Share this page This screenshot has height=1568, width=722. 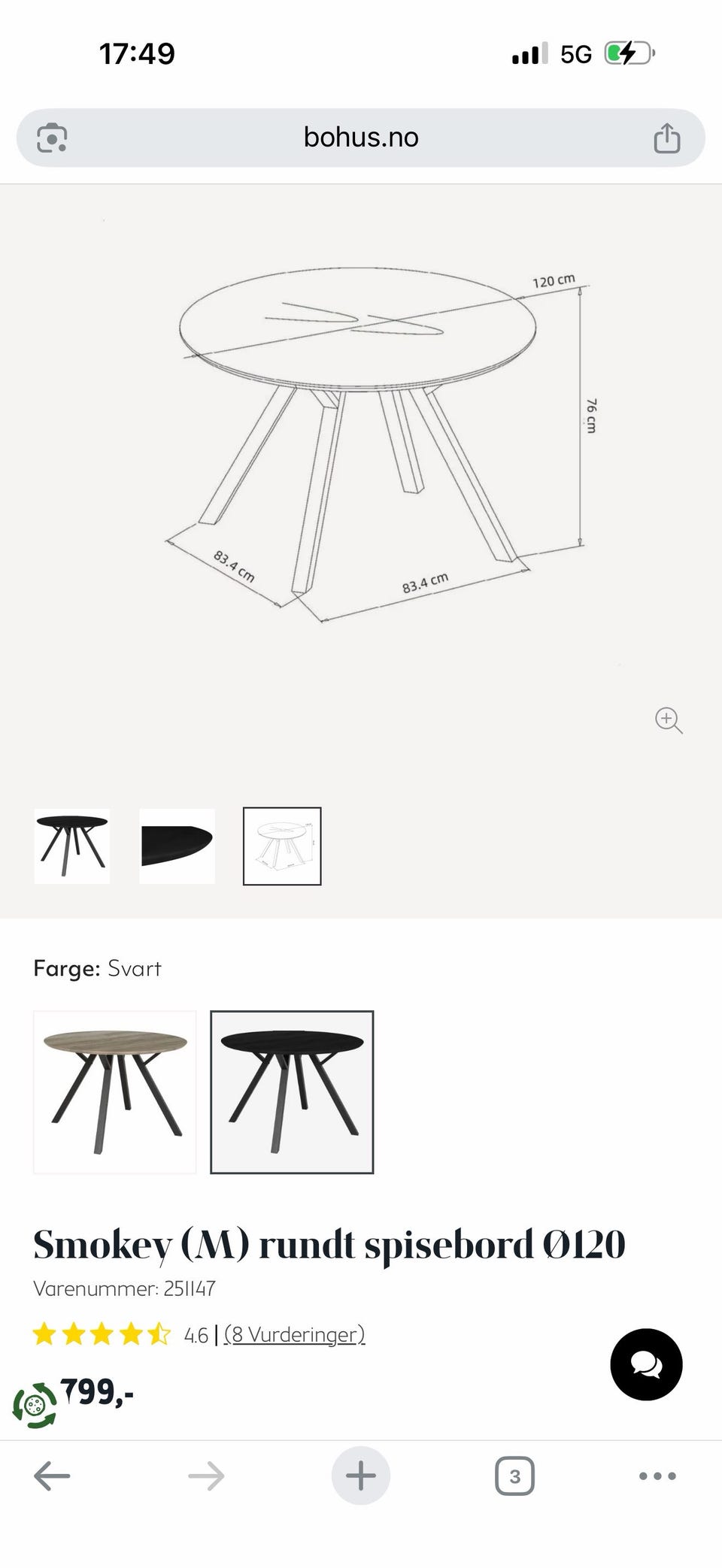666,138
